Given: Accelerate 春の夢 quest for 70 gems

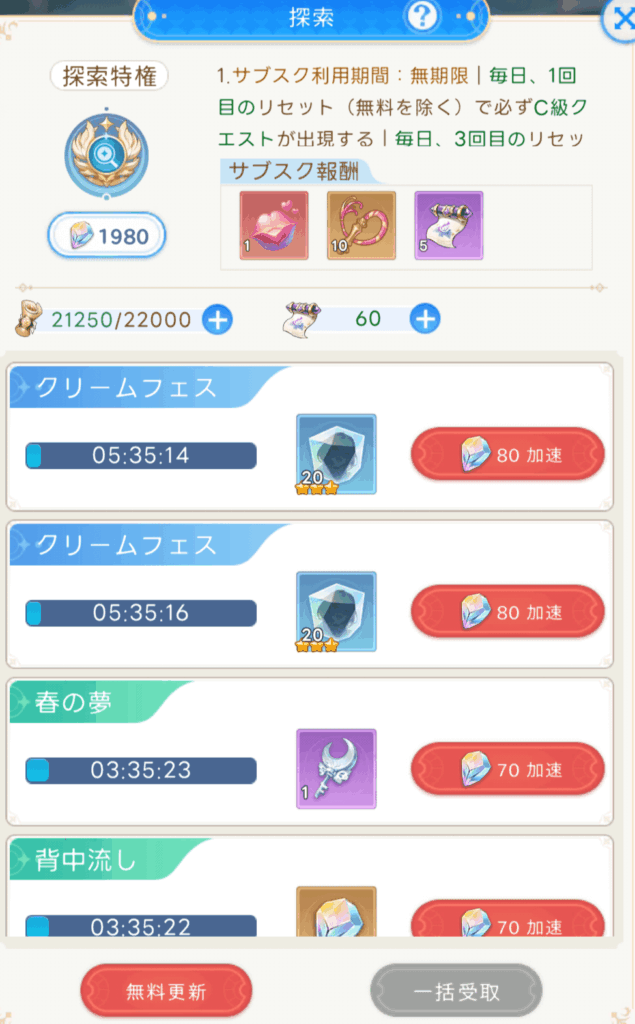Looking at the screenshot, I should pyautogui.click(x=508, y=769).
